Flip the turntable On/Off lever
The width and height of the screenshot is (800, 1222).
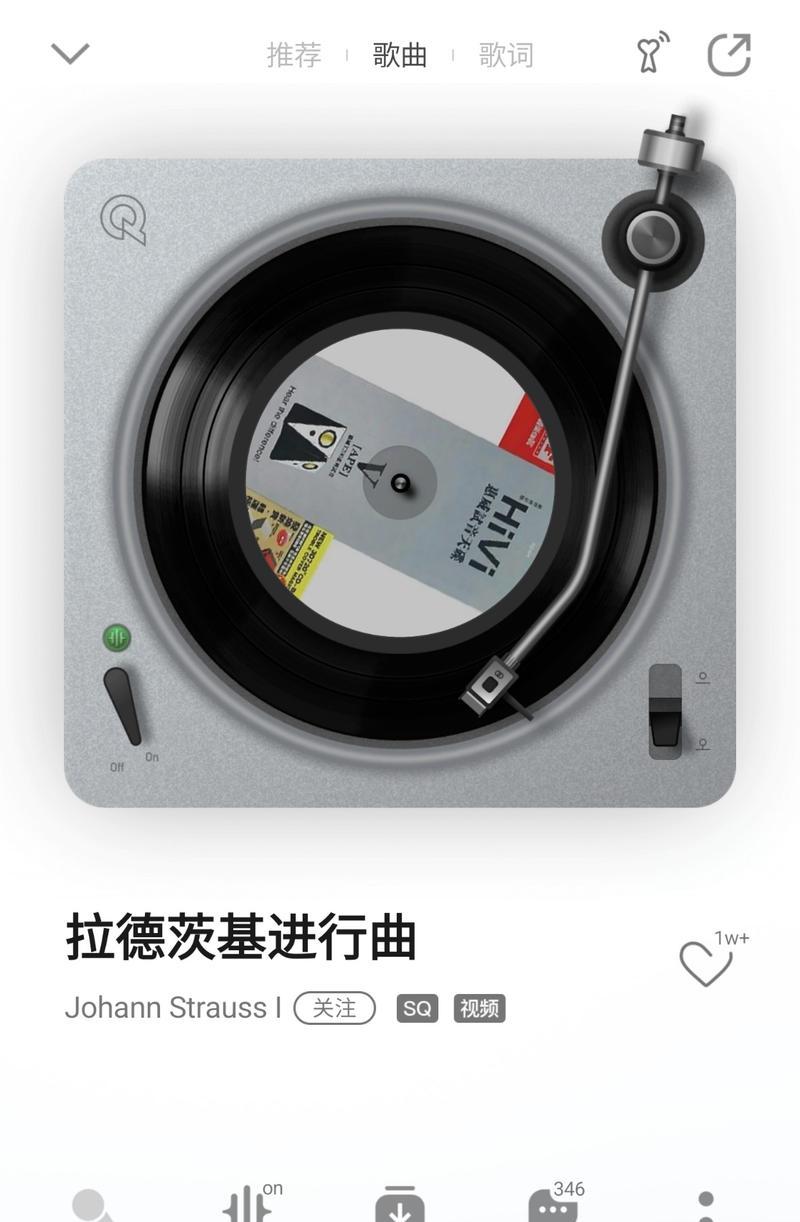(x=123, y=706)
